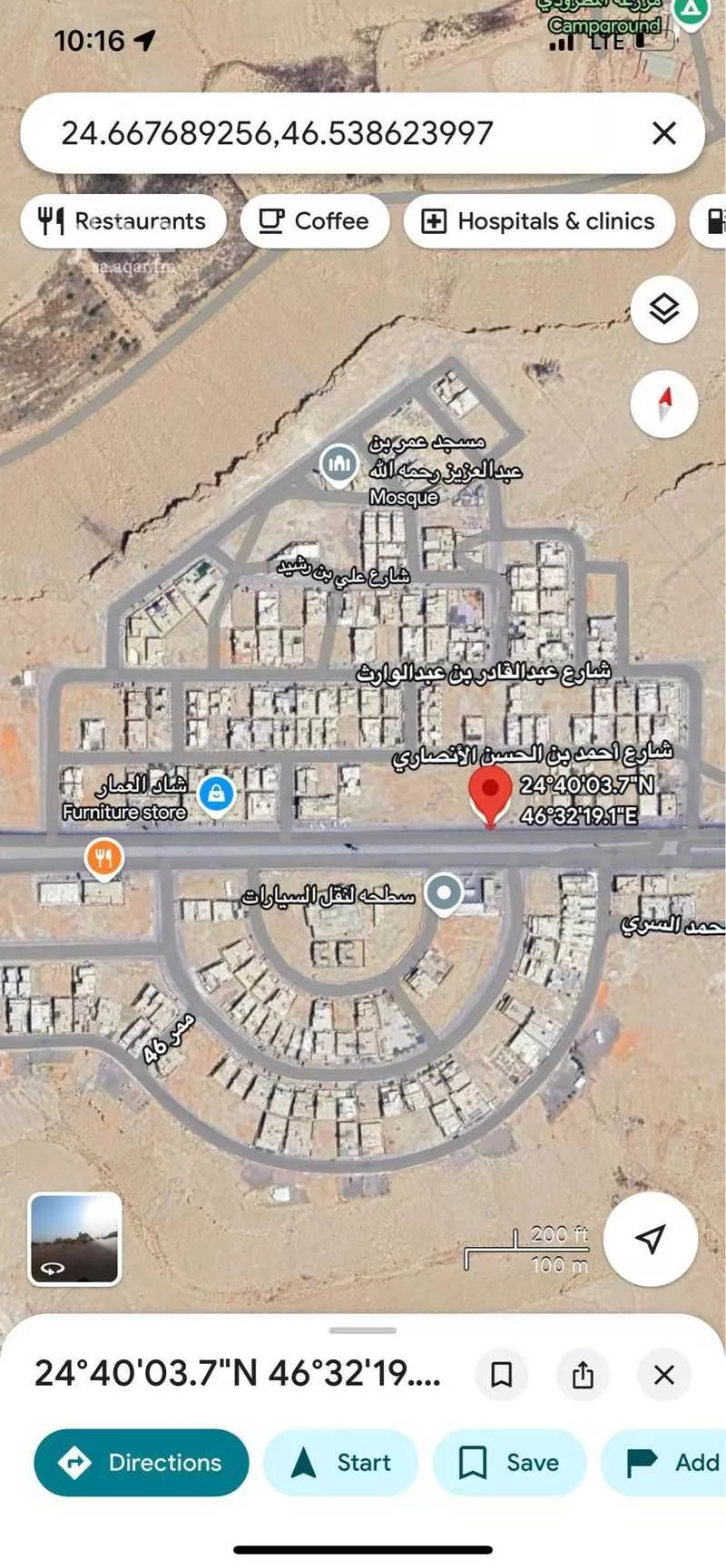Select the Umar bin Abdulaziz Mosque label
Image resolution: width=726 pixels, height=1568 pixels.
point(340,464)
